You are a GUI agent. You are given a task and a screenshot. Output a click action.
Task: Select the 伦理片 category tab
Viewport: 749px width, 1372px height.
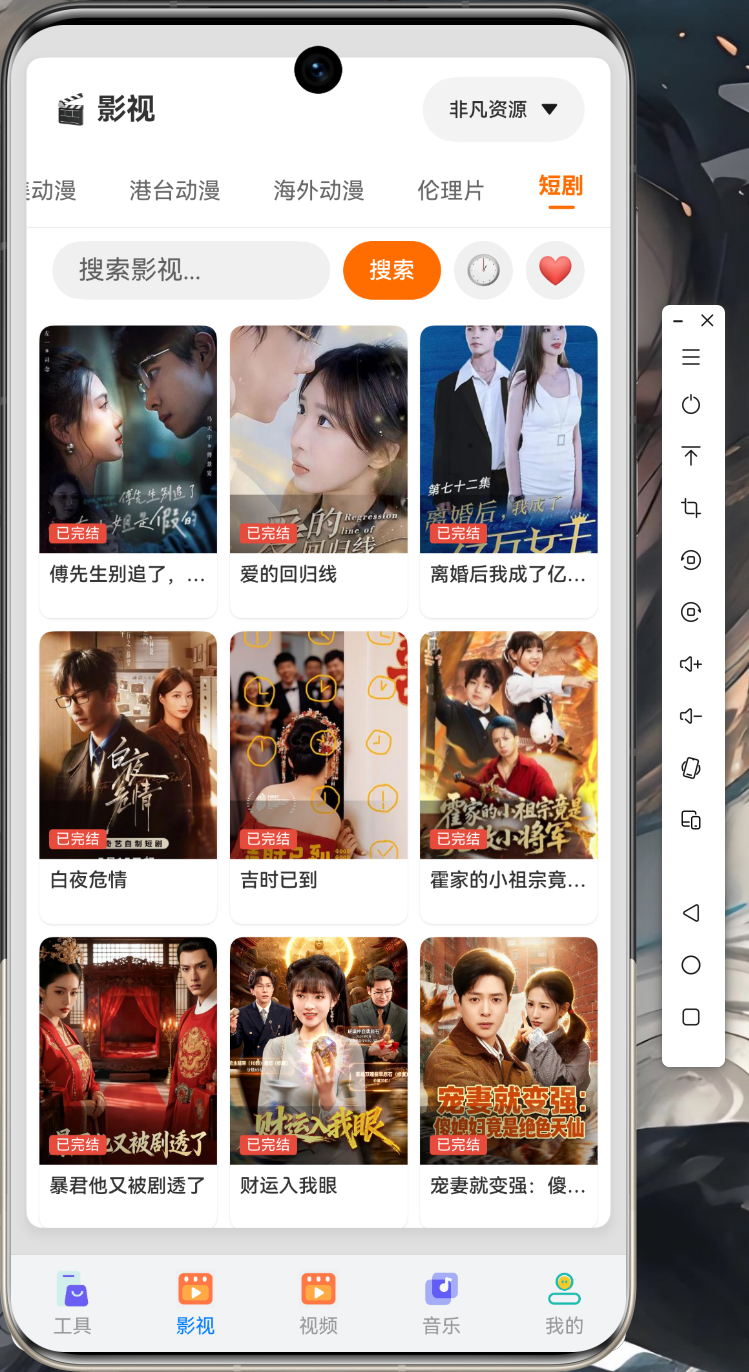click(x=451, y=190)
